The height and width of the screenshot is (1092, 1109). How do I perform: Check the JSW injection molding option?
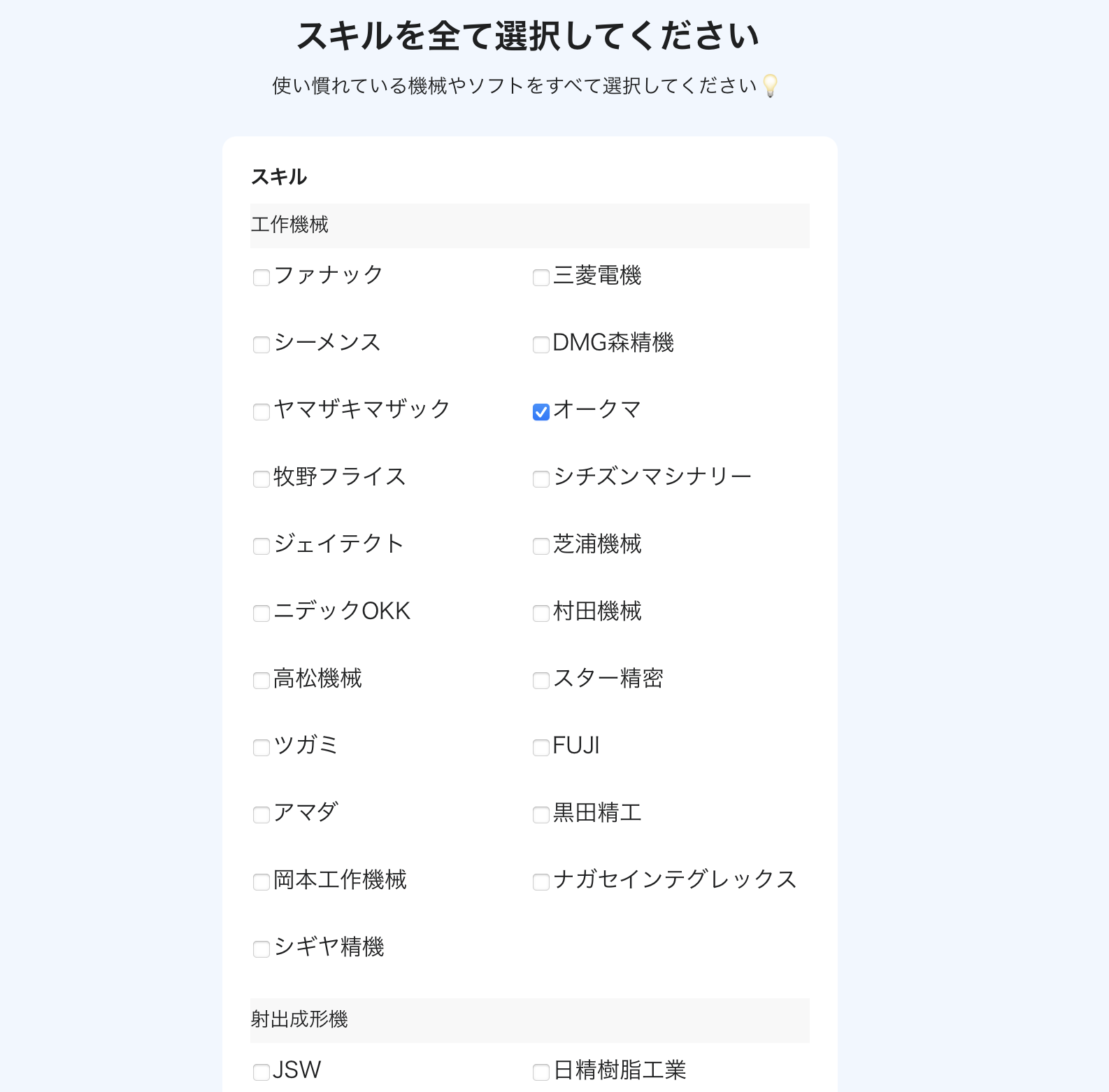[x=262, y=1072]
